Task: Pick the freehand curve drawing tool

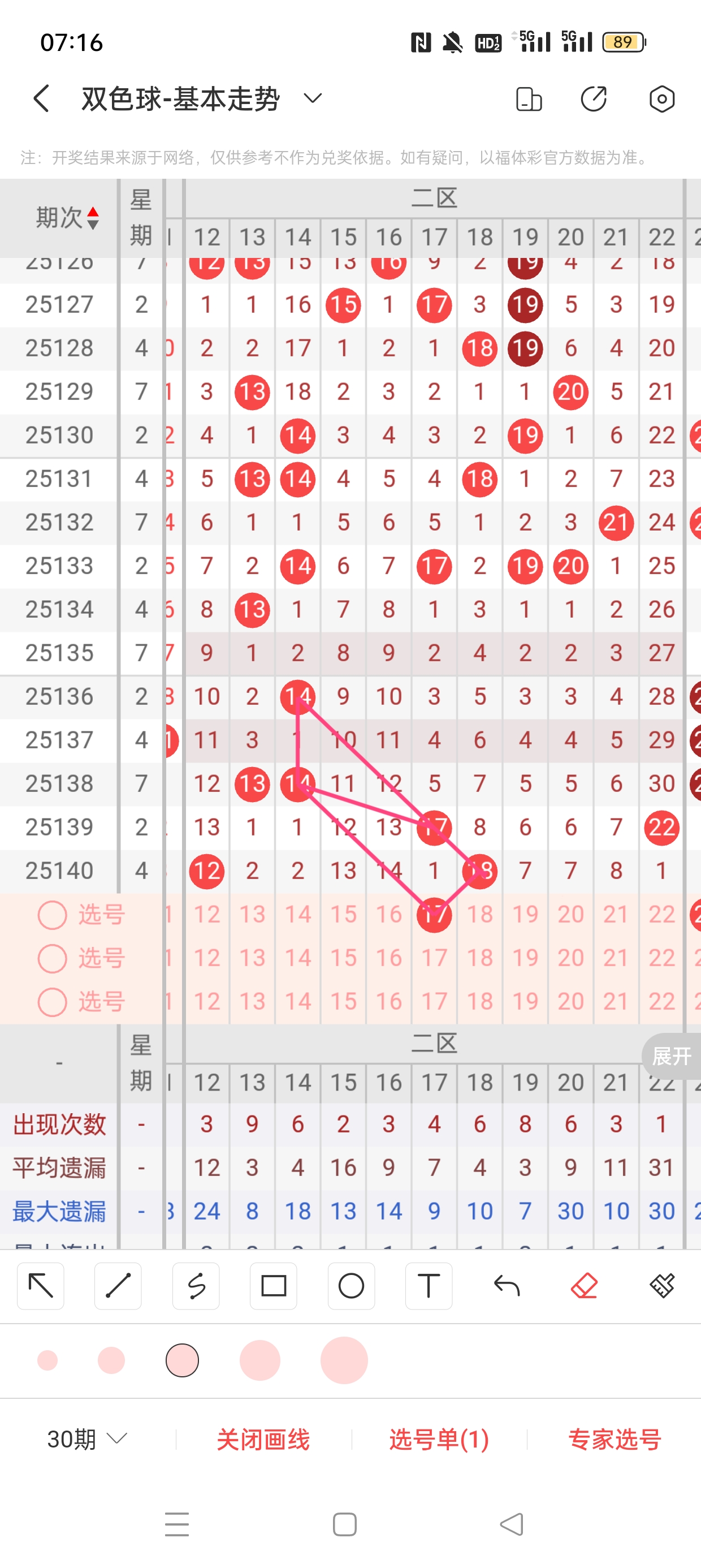Action: [196, 1286]
